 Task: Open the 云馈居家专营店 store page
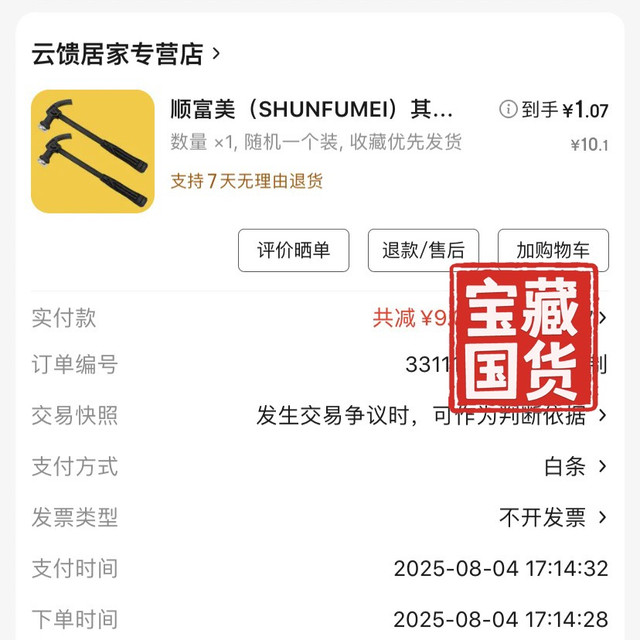pos(126,53)
